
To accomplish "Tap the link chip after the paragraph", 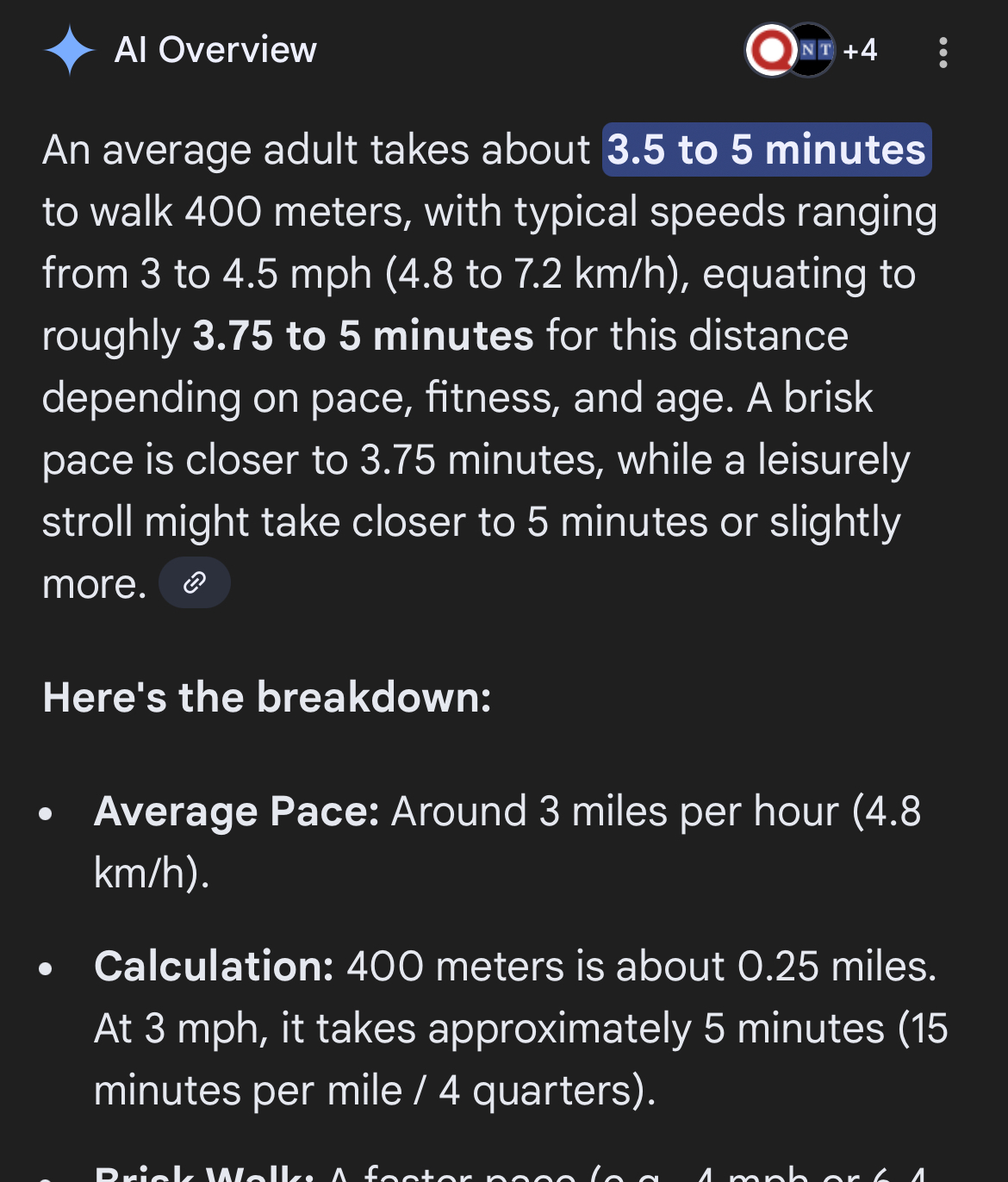I will (195, 583).
